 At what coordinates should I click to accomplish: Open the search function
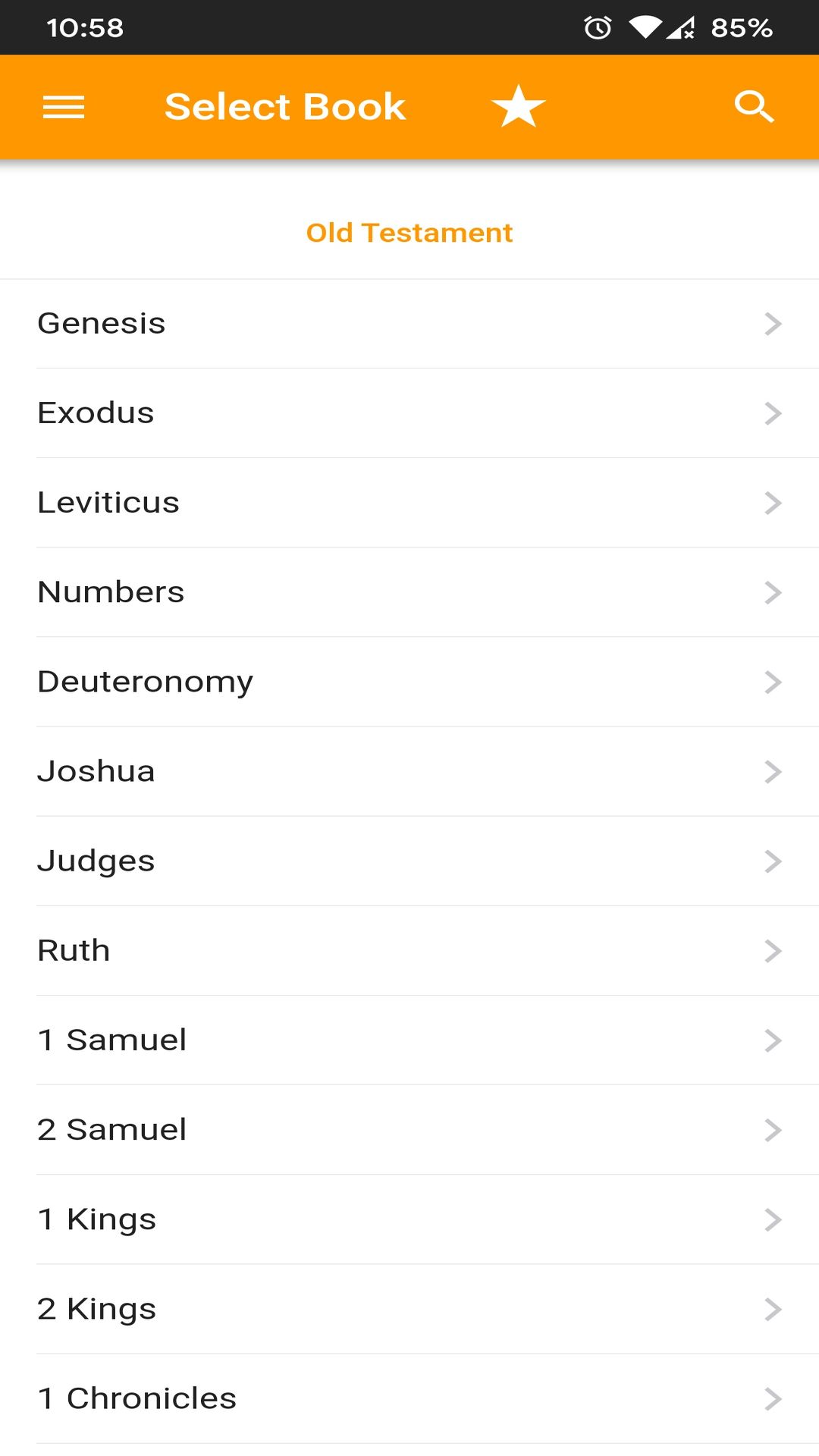coord(754,105)
